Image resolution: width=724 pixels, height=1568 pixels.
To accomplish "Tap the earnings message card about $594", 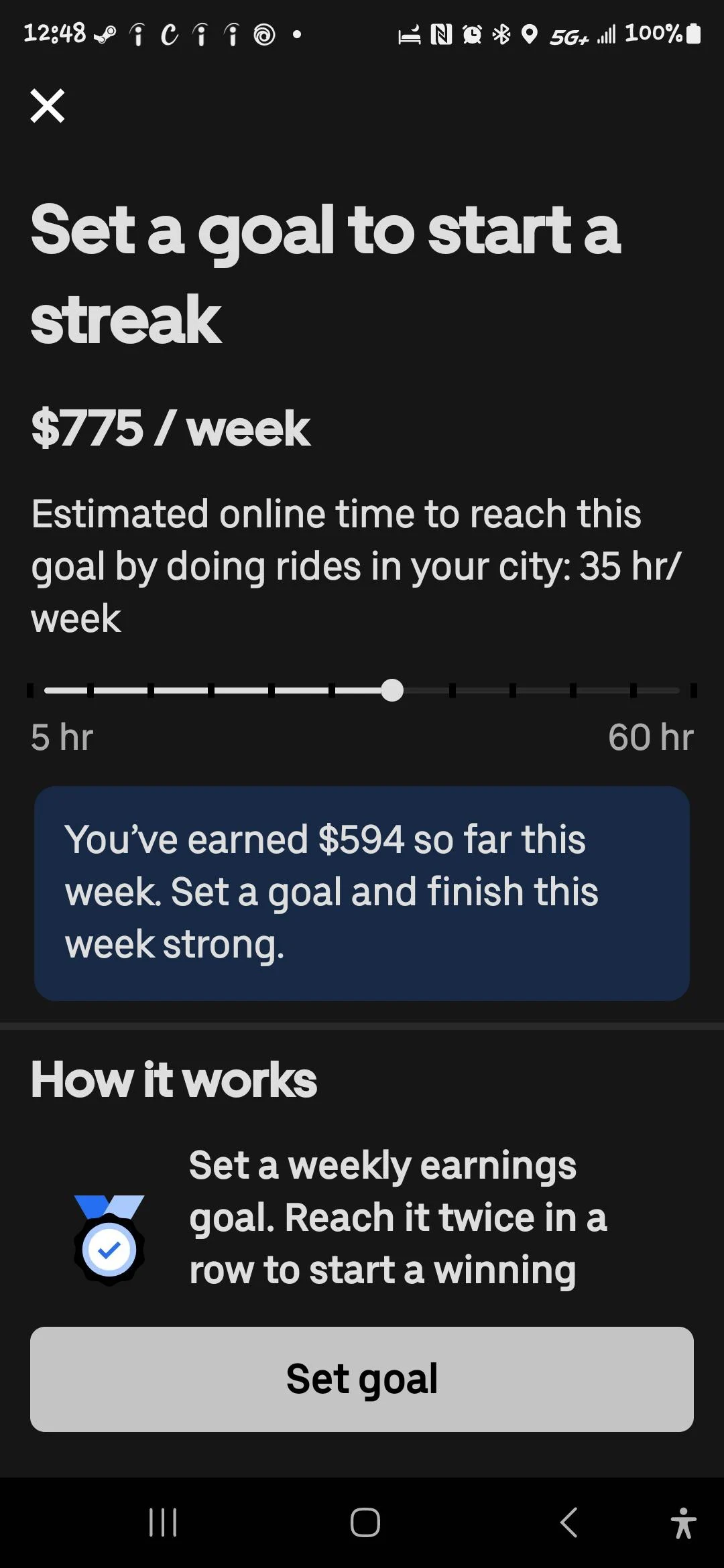I will coord(362,895).
